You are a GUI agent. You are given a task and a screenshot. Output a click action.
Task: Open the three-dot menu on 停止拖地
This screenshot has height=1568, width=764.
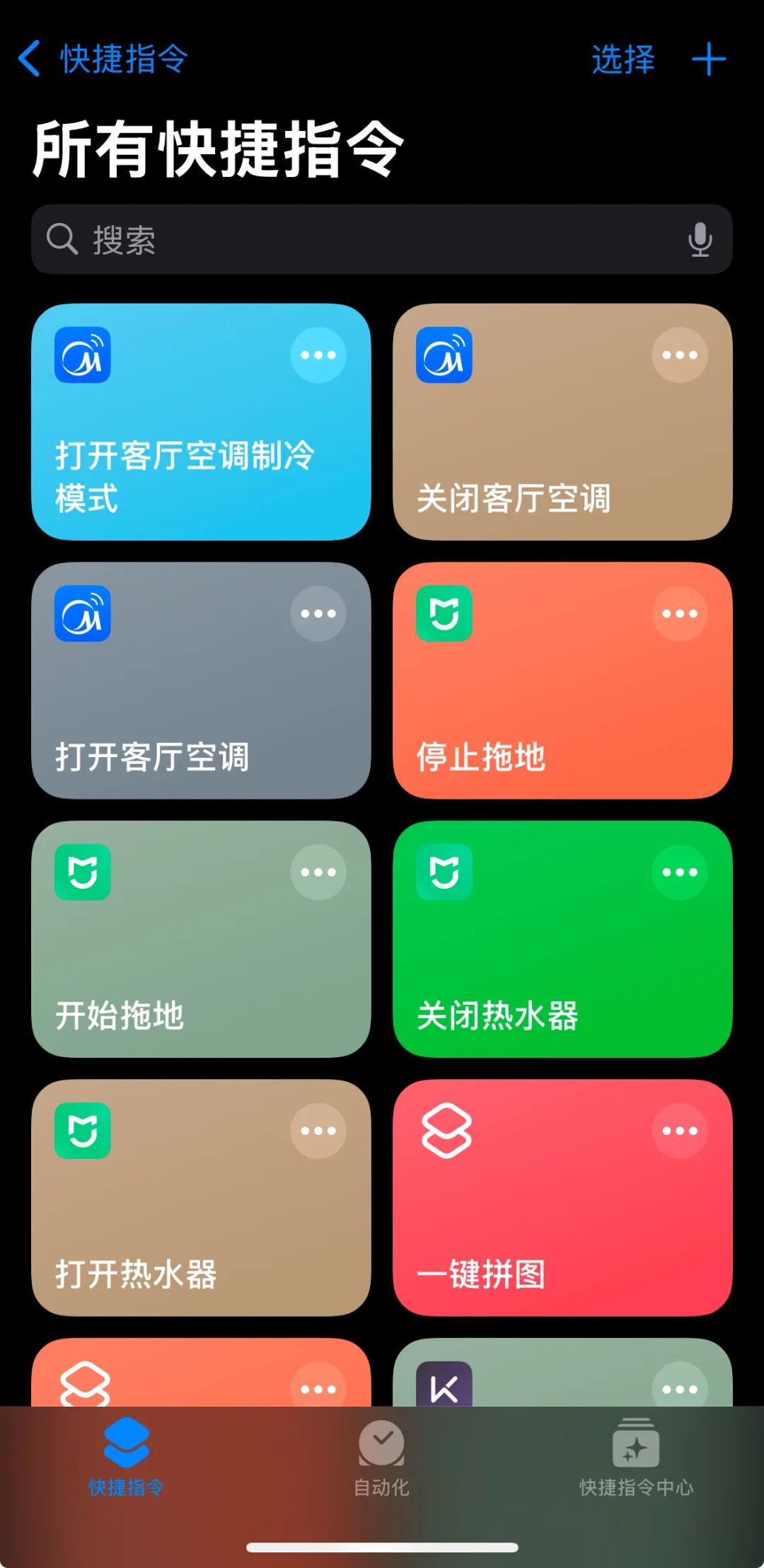pyautogui.click(x=679, y=613)
